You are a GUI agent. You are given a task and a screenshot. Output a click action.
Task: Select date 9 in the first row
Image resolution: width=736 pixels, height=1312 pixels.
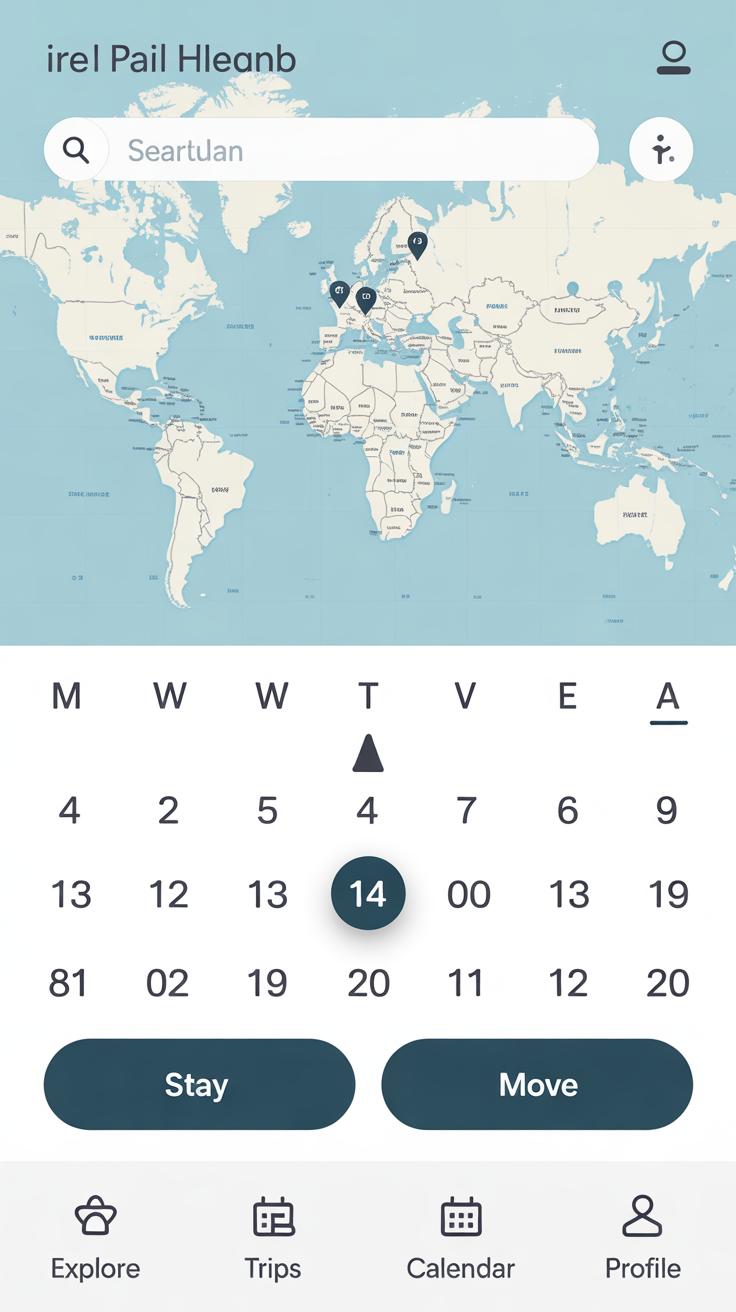(x=667, y=810)
